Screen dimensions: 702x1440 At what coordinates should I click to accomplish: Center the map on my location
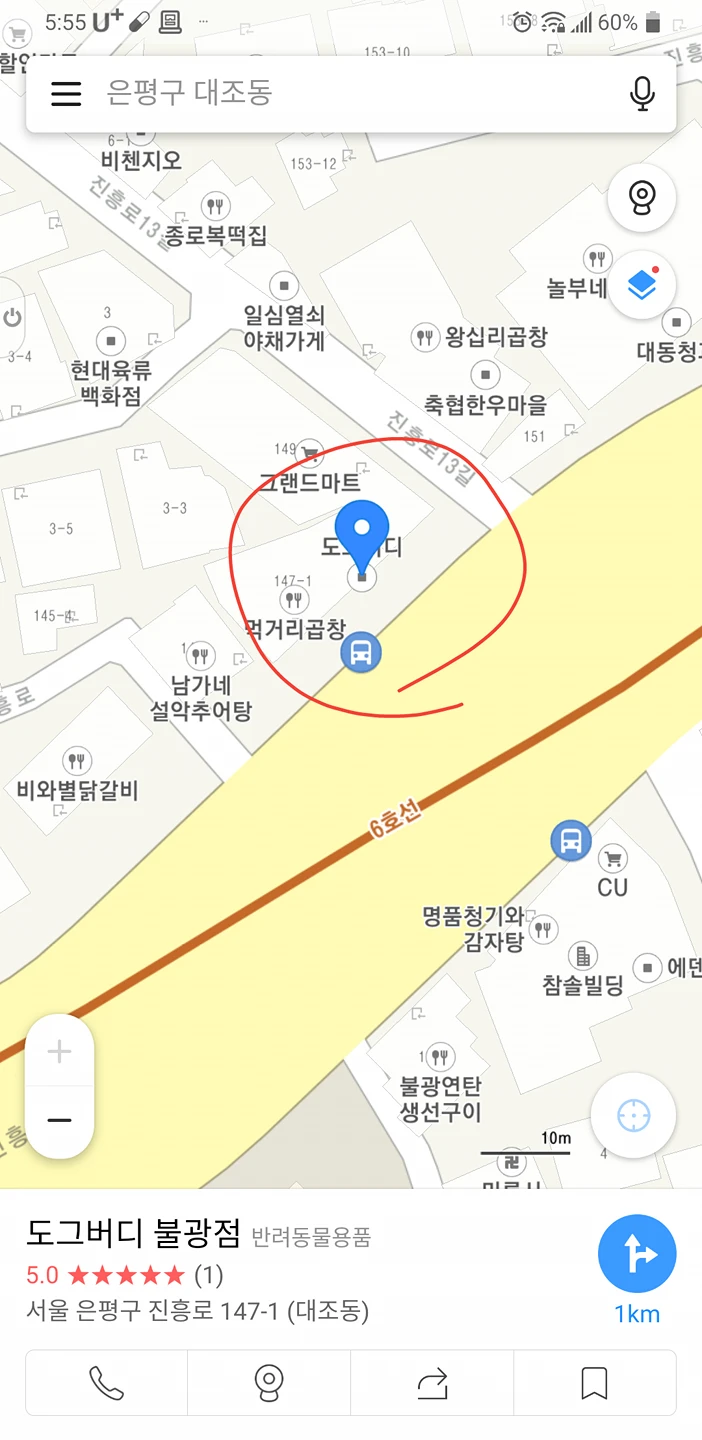[x=634, y=1115]
